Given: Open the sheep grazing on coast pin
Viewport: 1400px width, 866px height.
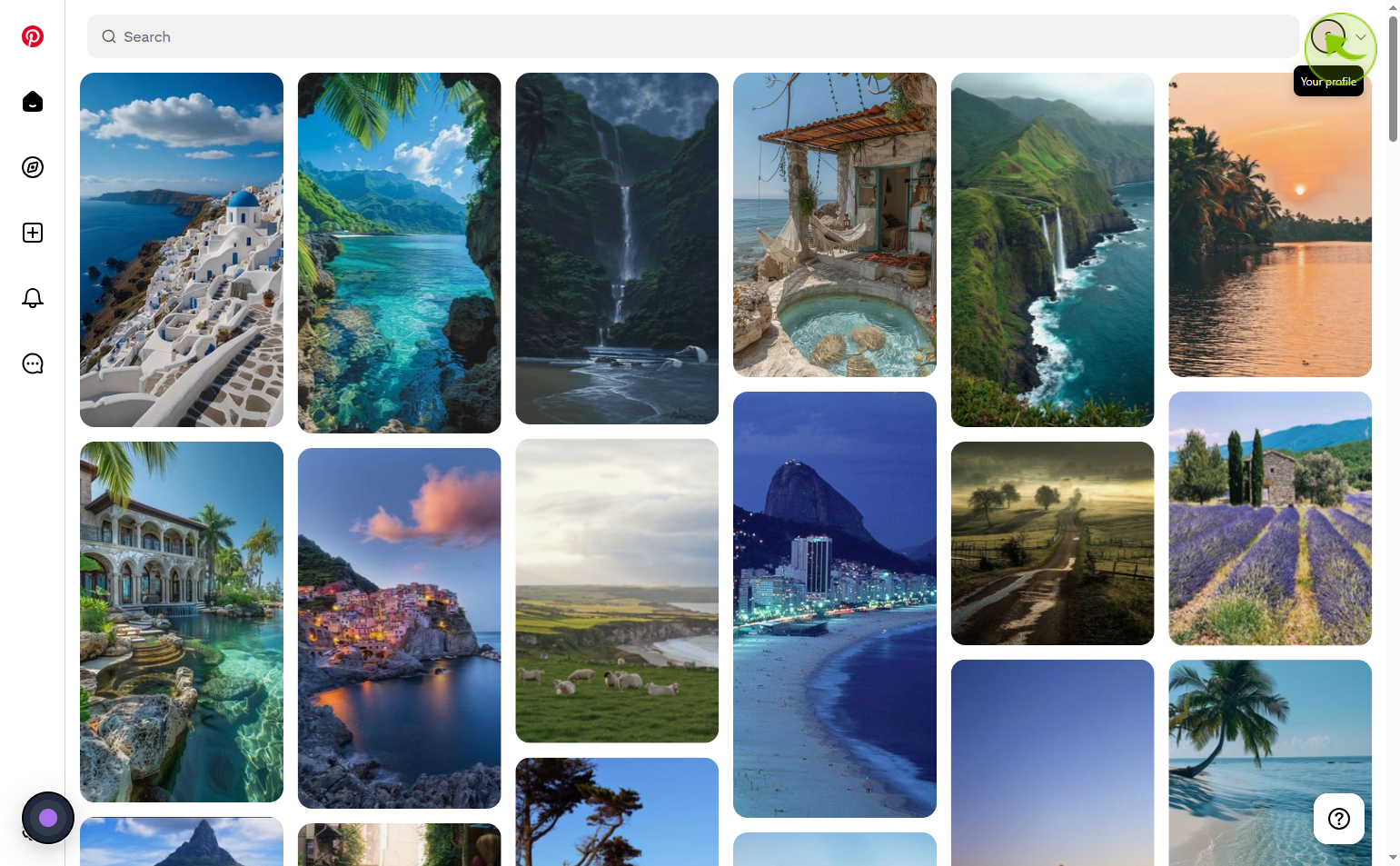Looking at the screenshot, I should (617, 591).
